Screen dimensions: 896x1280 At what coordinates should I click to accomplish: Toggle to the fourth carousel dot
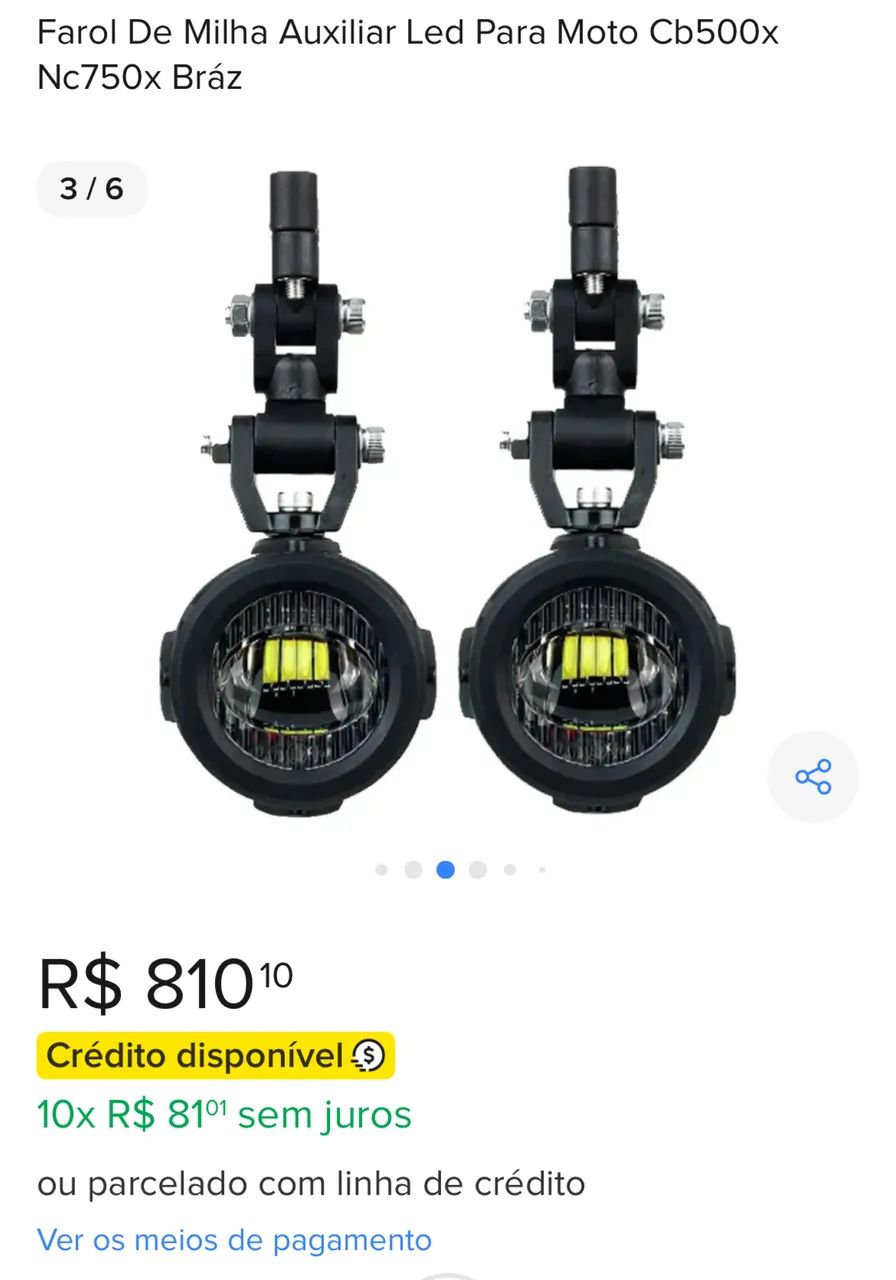tap(477, 870)
